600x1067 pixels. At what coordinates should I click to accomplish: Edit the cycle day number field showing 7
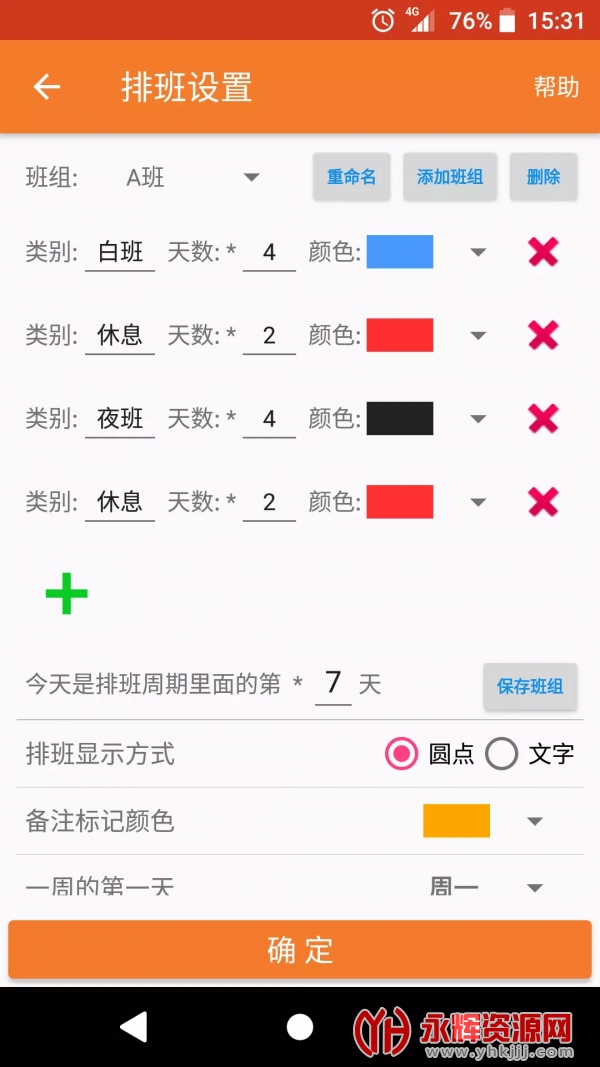click(x=333, y=684)
